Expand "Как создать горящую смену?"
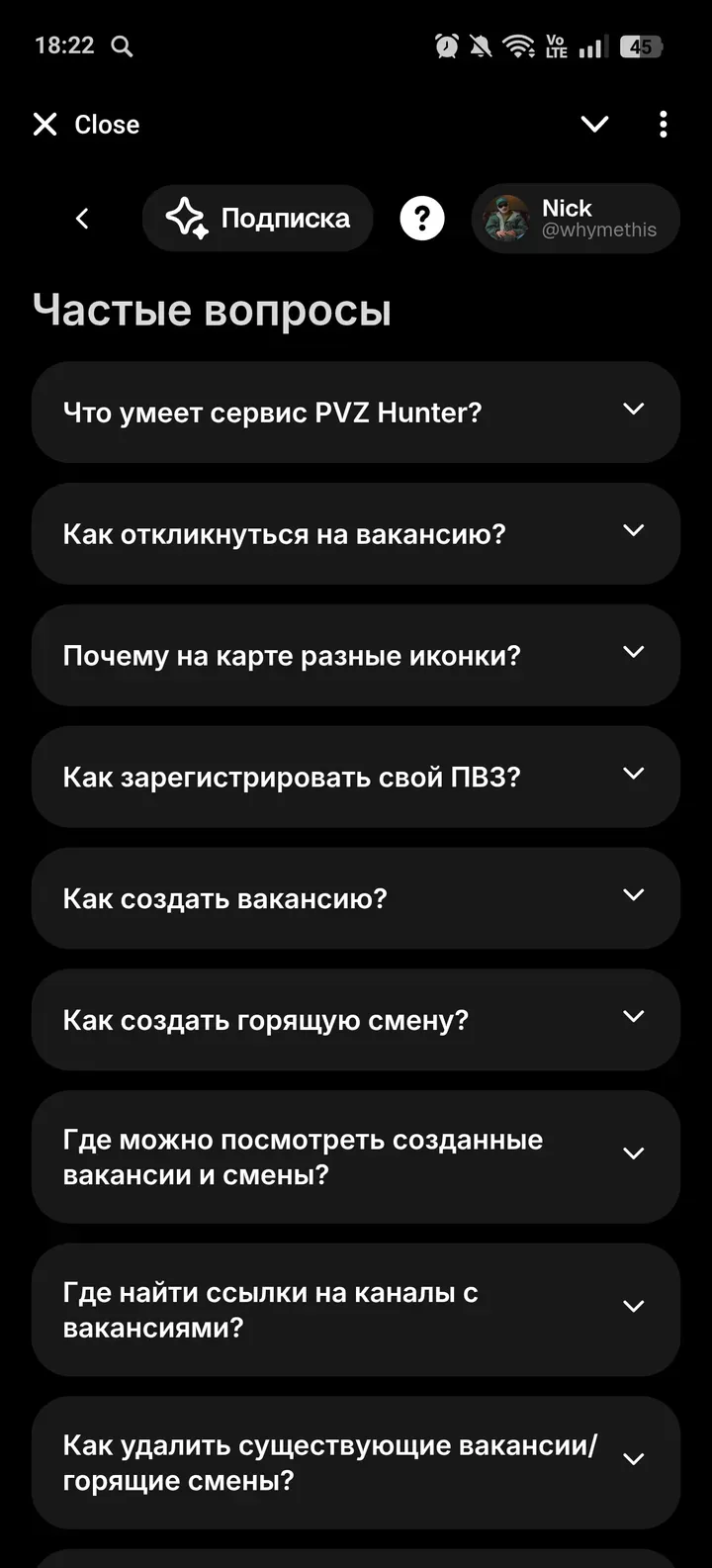Image resolution: width=712 pixels, height=1568 pixels. coord(356,1020)
